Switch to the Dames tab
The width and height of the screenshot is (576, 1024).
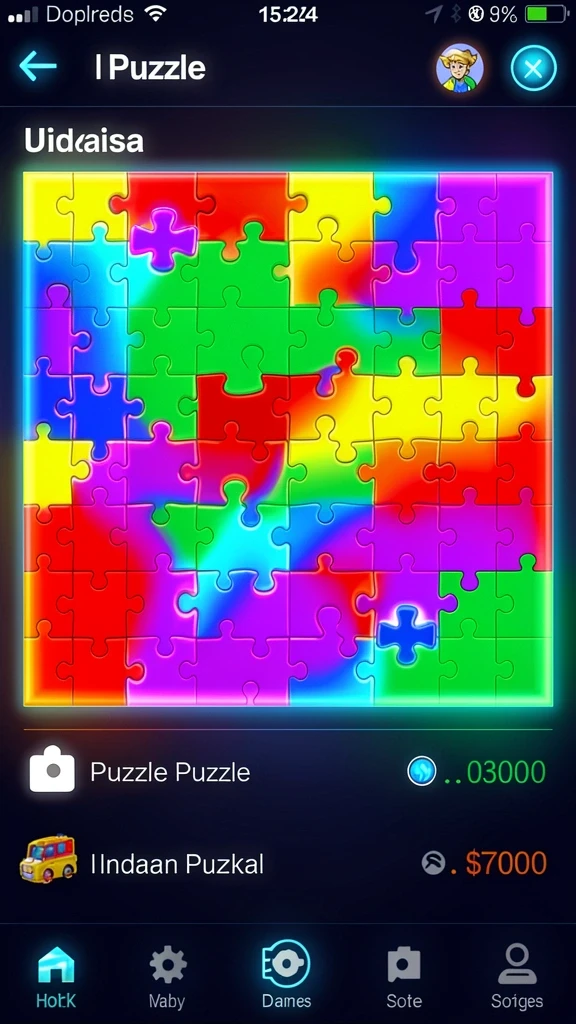tap(286, 976)
